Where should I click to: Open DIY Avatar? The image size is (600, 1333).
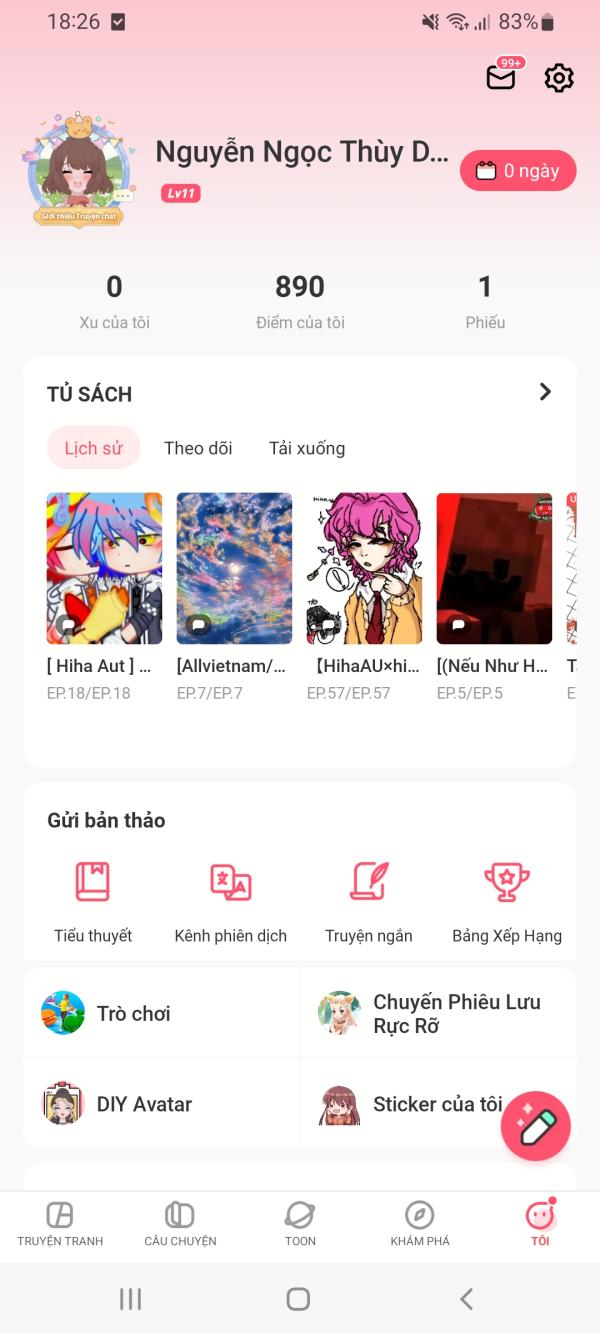coord(160,1104)
